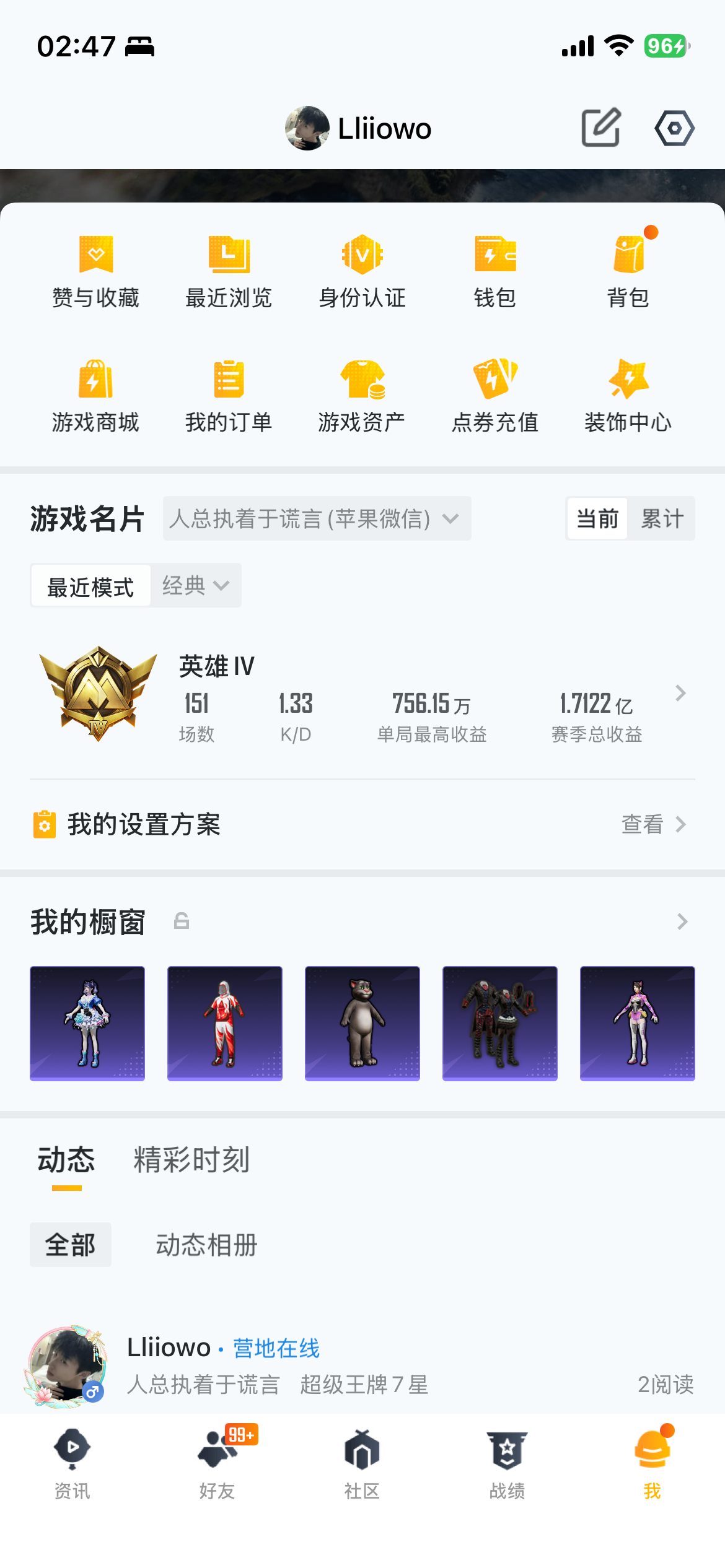Viewport: 725px width, 1568px height.
Task: Switch to the 精彩时刻 tab
Action: tap(191, 1160)
